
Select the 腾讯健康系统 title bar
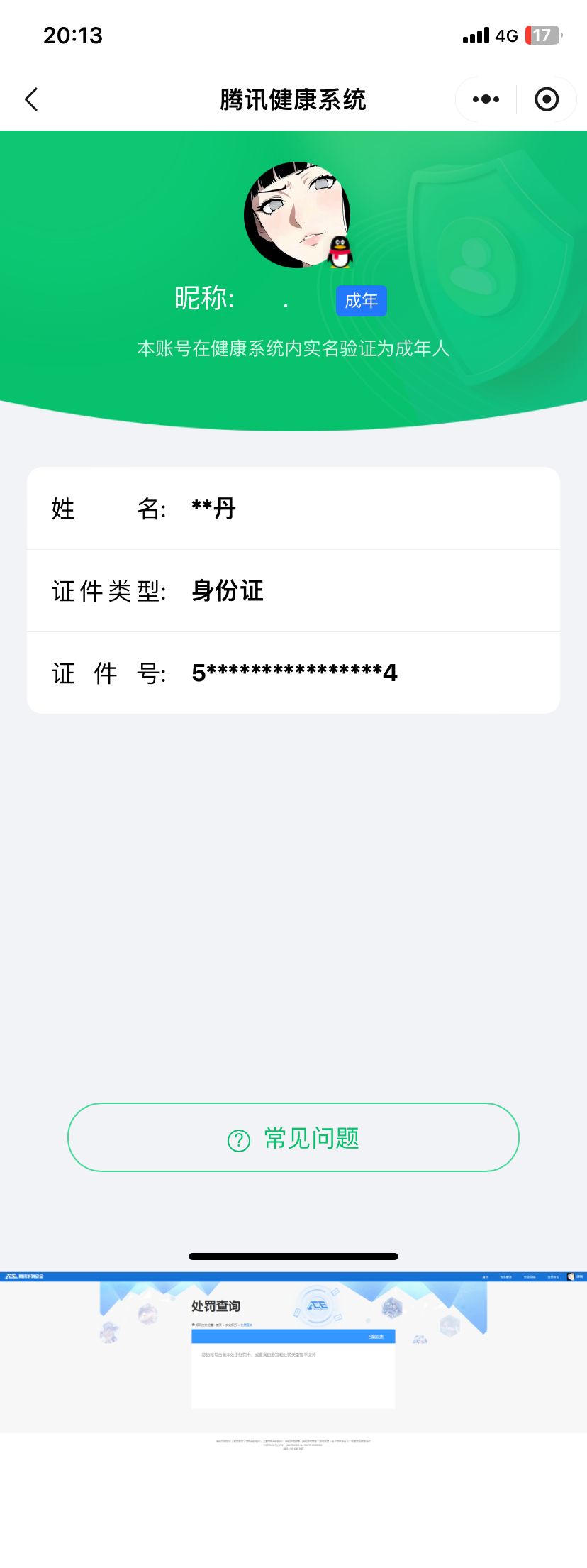point(293,99)
